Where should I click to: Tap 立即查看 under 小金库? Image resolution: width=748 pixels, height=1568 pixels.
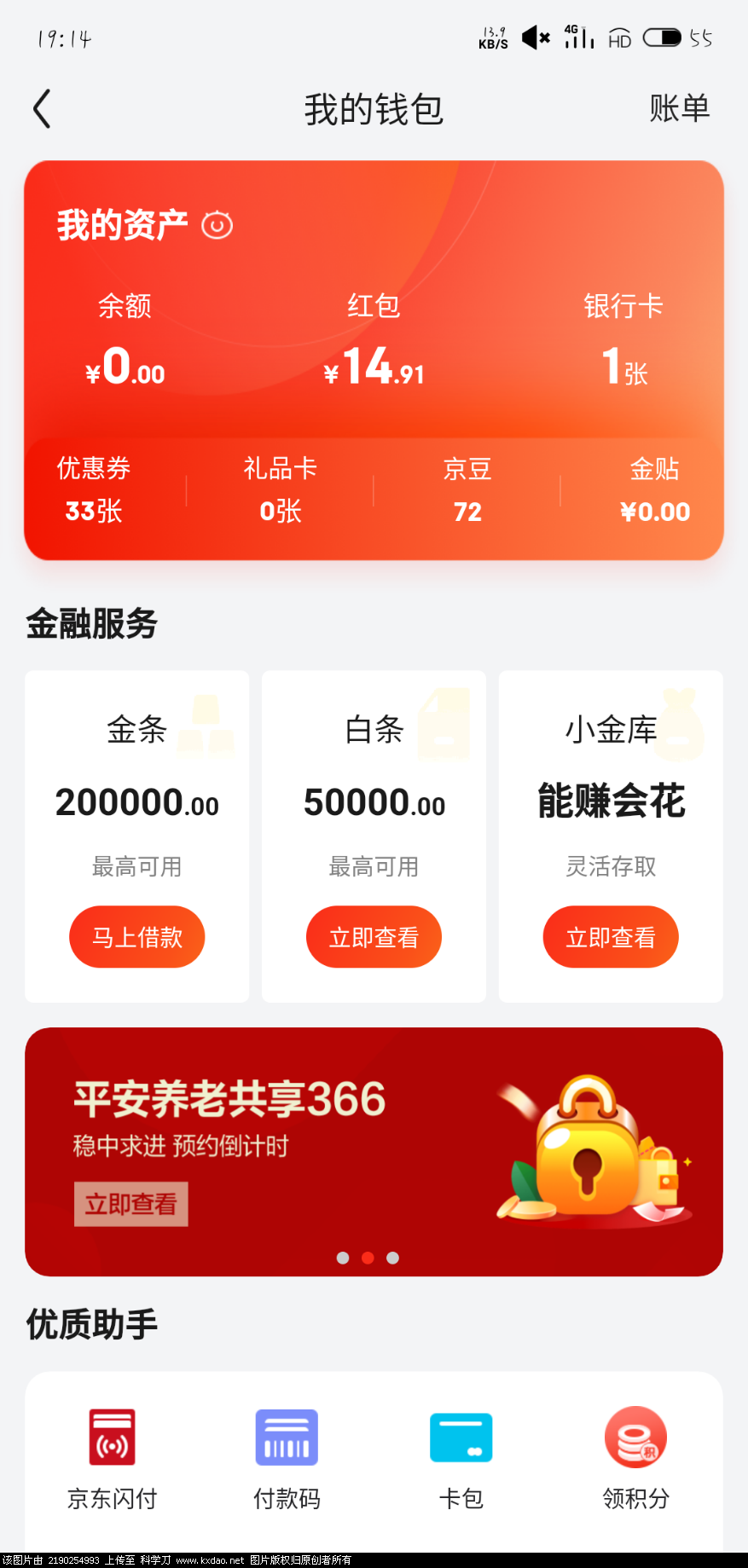(x=611, y=937)
